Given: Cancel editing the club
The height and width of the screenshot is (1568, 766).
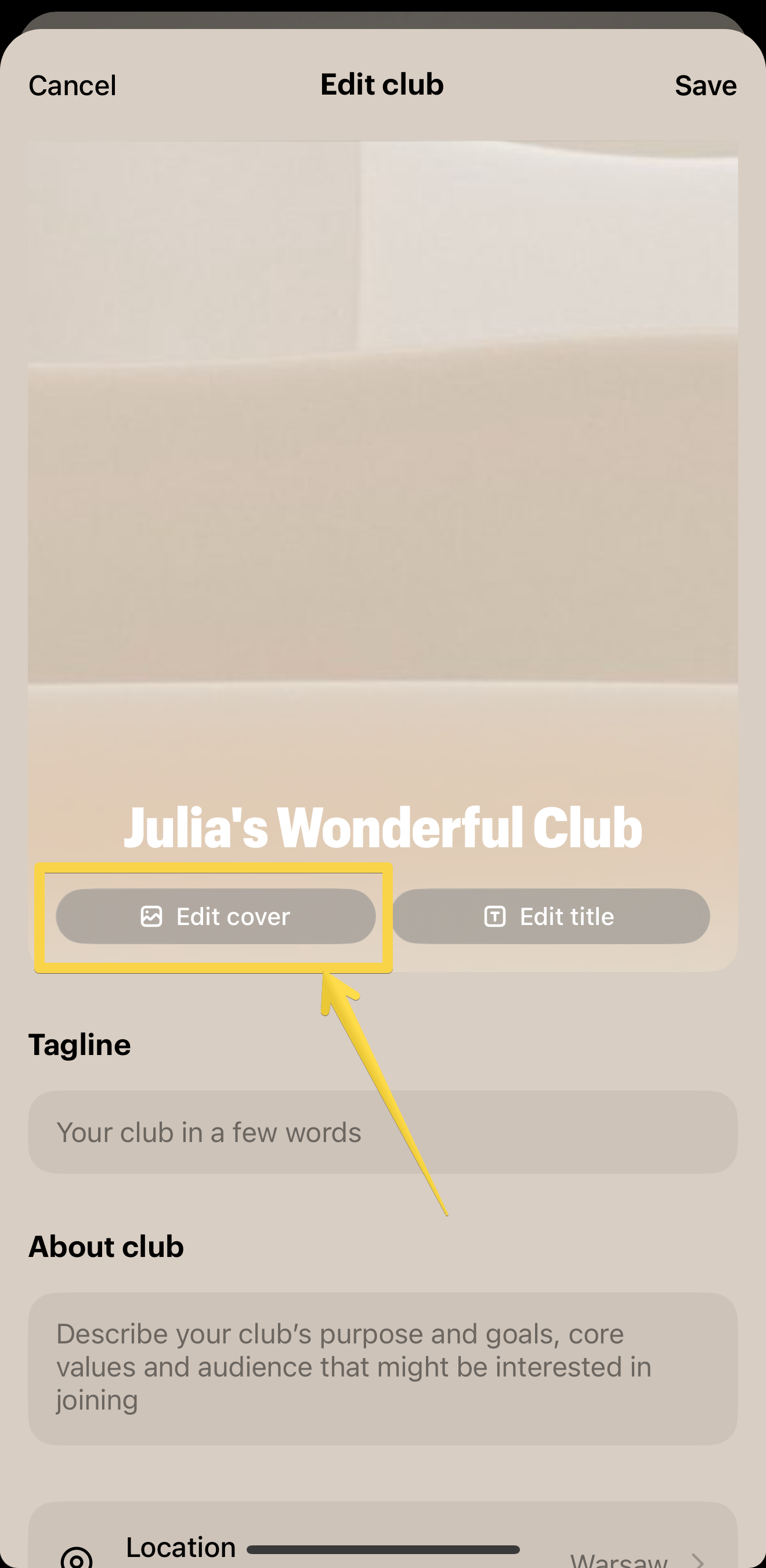Looking at the screenshot, I should pyautogui.click(x=72, y=85).
